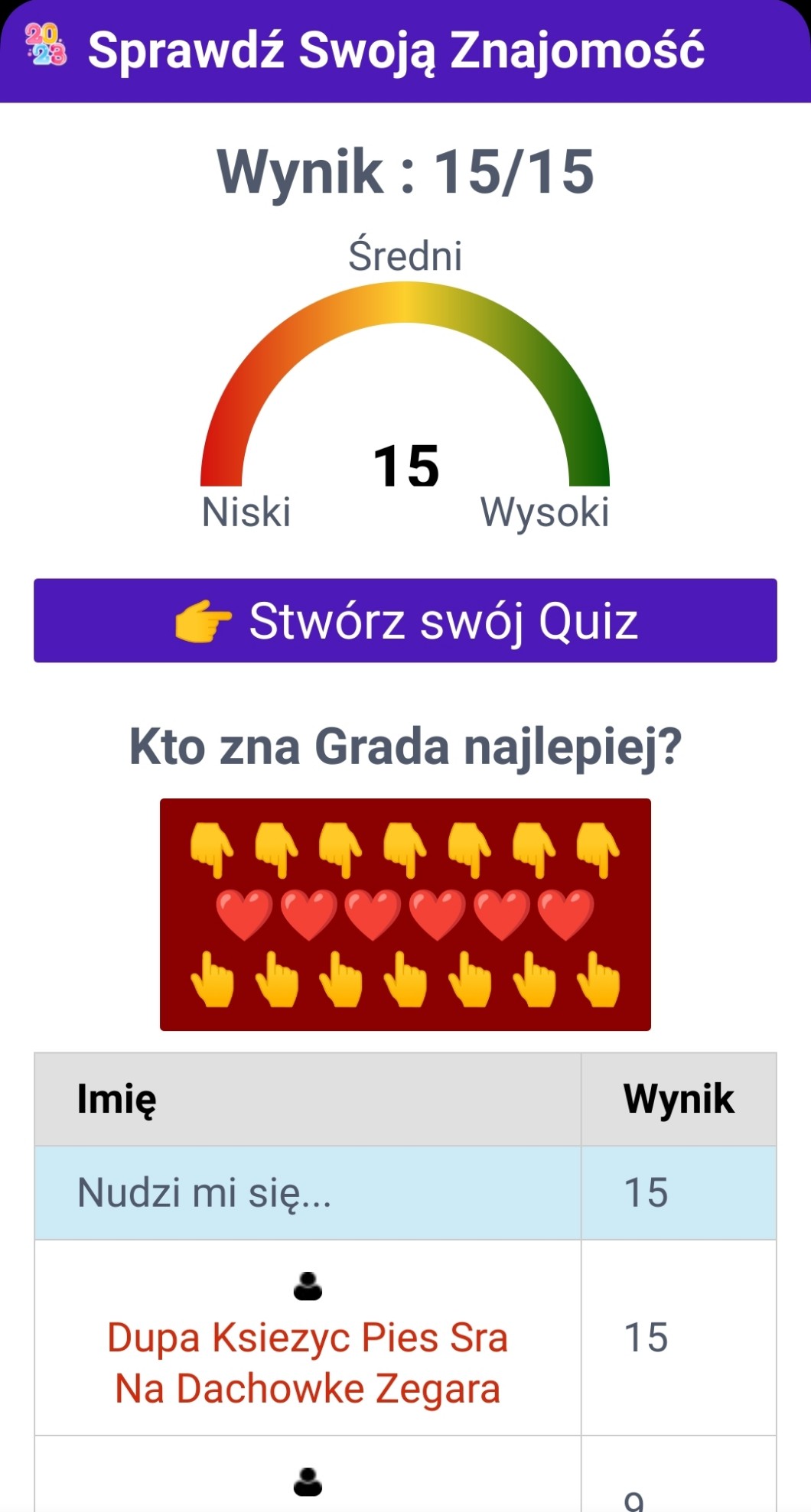811x1512 pixels.
Task: Tap the Sprawdź Swoją Znajomość header title
Action: 396,50
